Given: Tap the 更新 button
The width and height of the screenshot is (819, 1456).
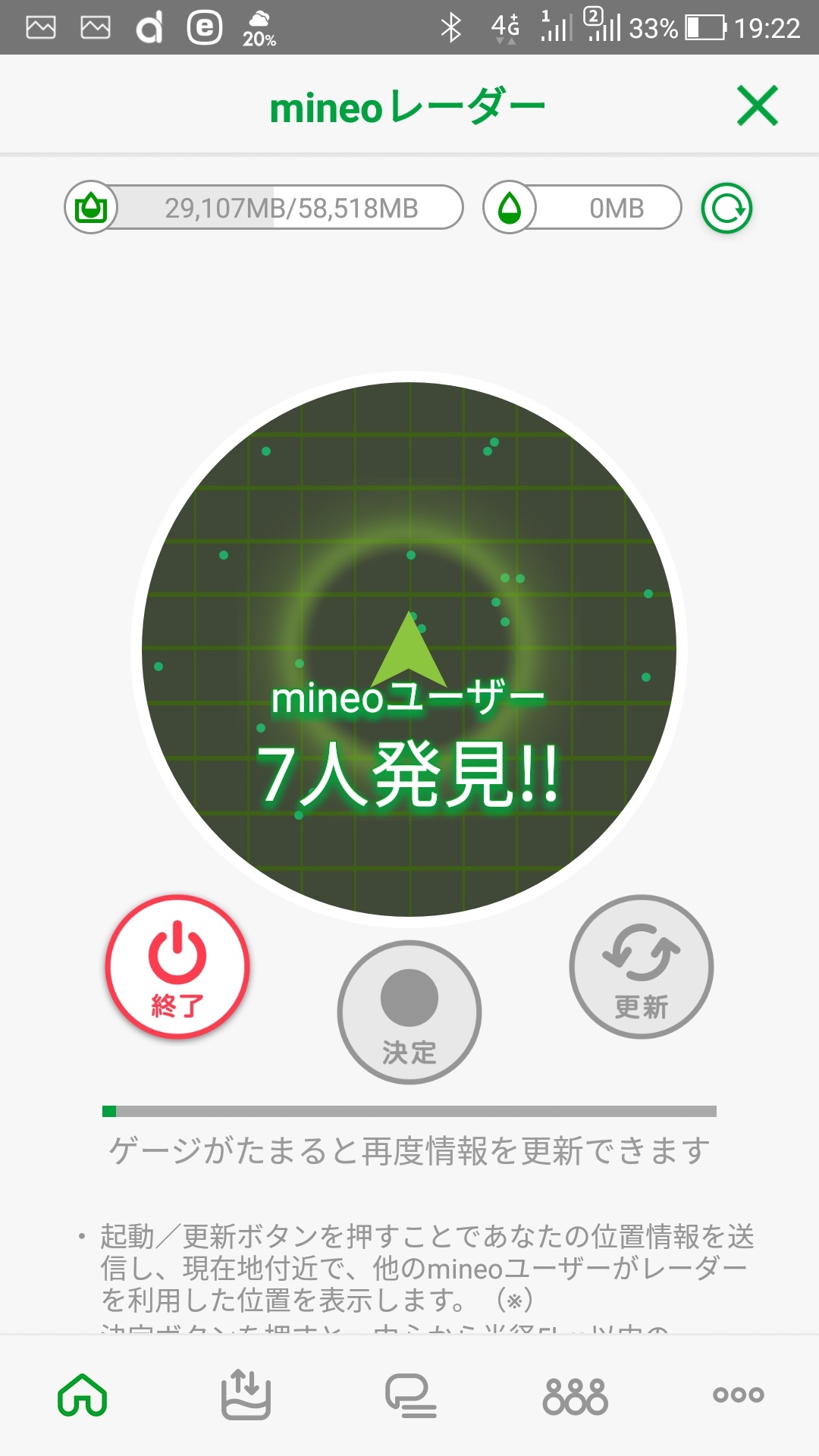Looking at the screenshot, I should click(x=642, y=967).
